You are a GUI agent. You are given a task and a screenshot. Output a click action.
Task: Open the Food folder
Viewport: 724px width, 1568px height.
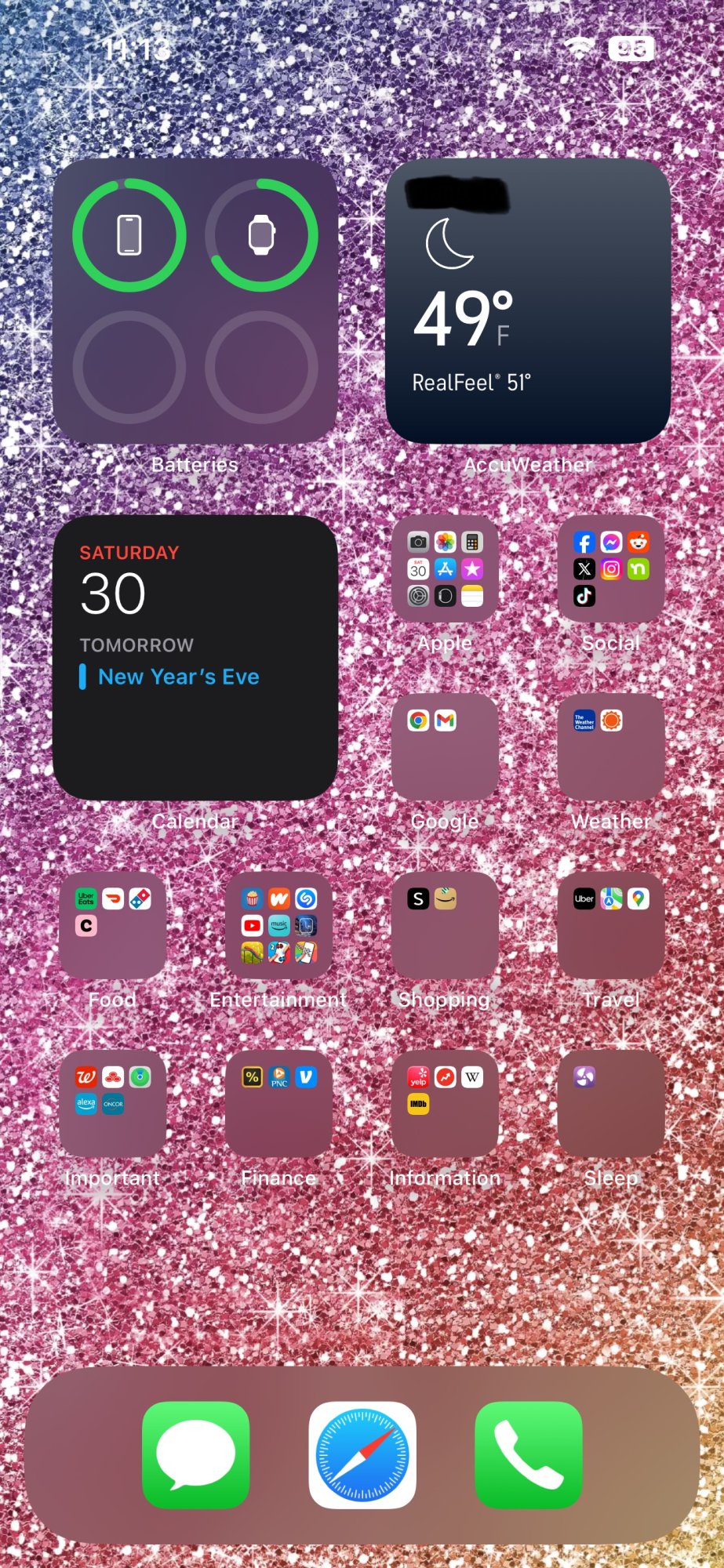click(x=113, y=925)
